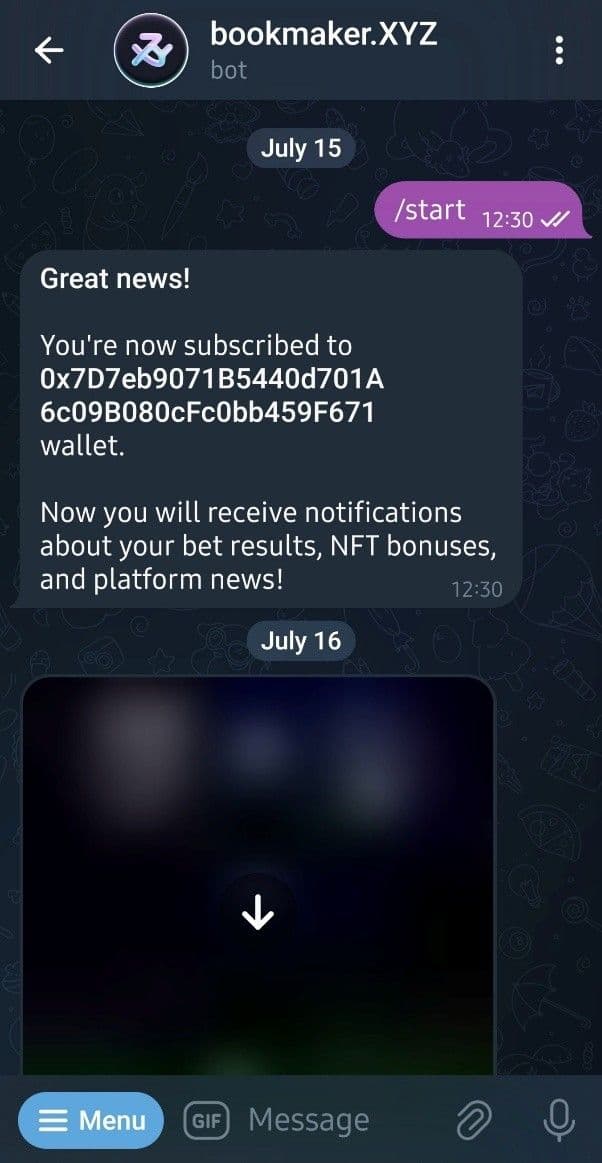Open the bot Menu button
The width and height of the screenshot is (602, 1163).
91,1121
